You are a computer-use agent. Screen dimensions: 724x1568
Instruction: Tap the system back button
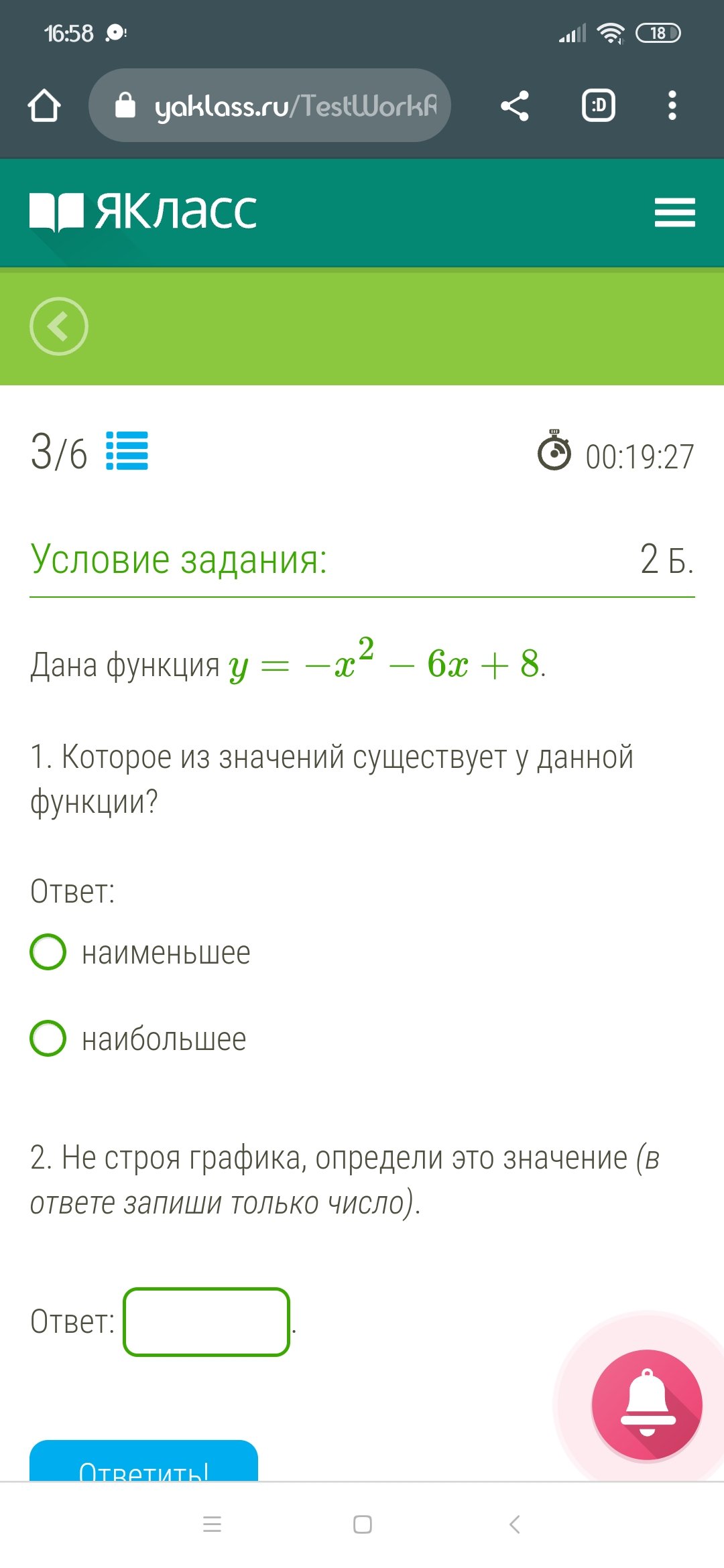514,1524
